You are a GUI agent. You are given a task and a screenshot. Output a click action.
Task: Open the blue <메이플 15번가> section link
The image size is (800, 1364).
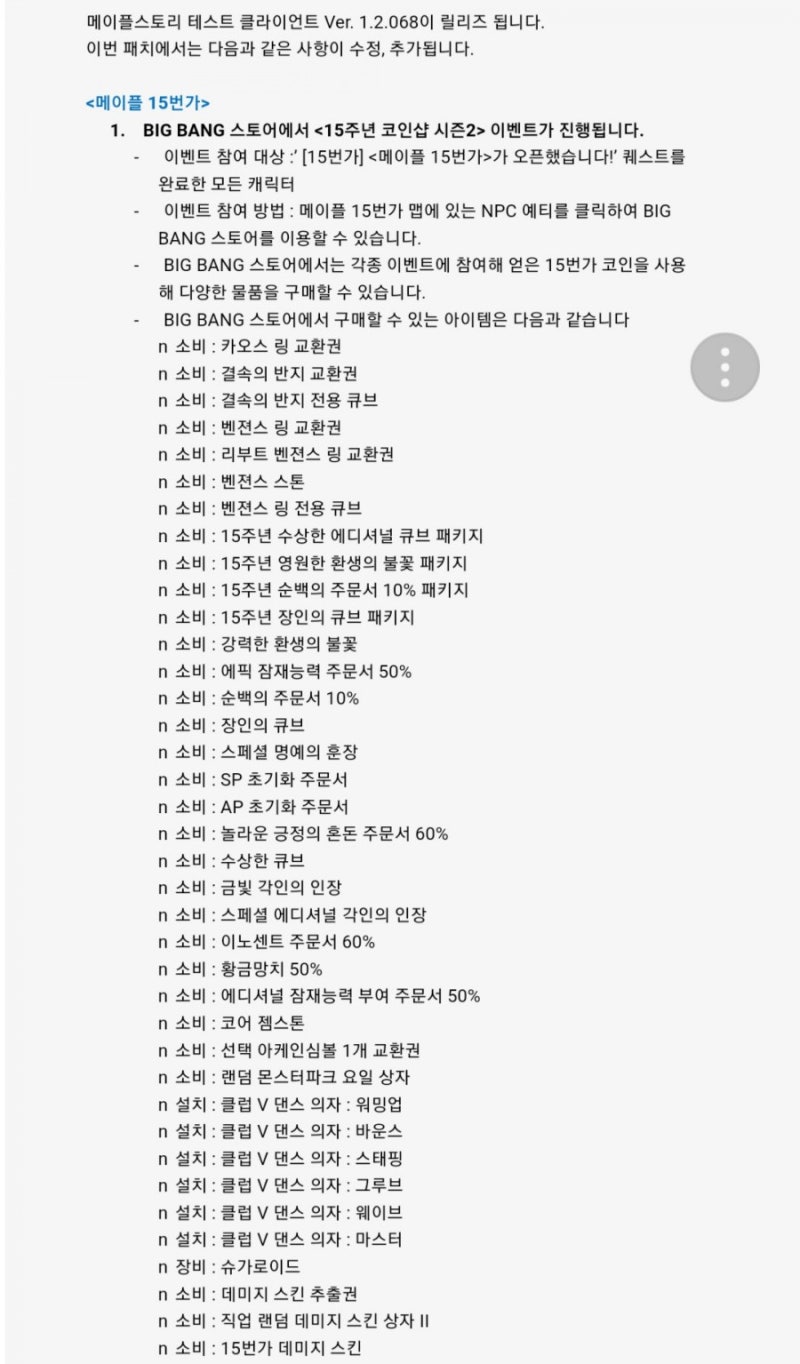131,101
